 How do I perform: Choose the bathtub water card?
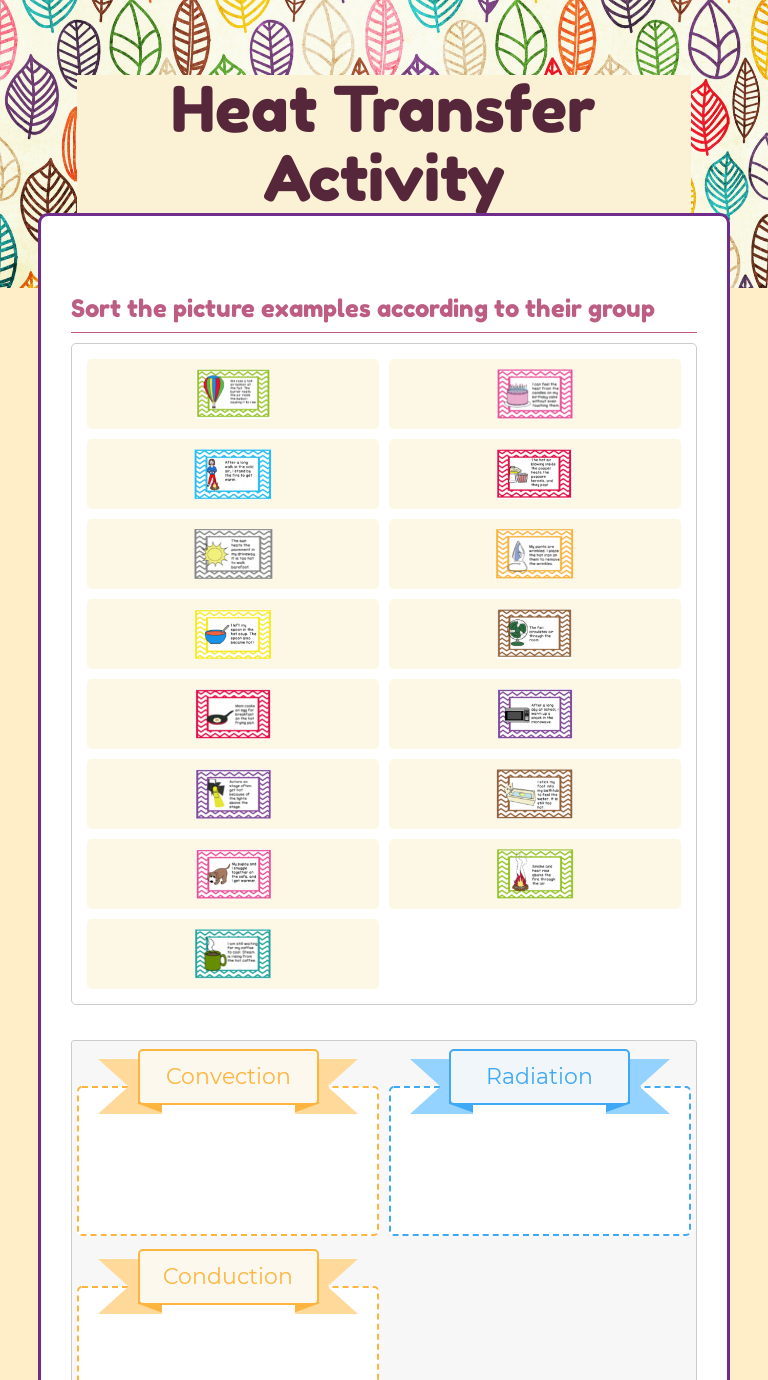click(535, 794)
